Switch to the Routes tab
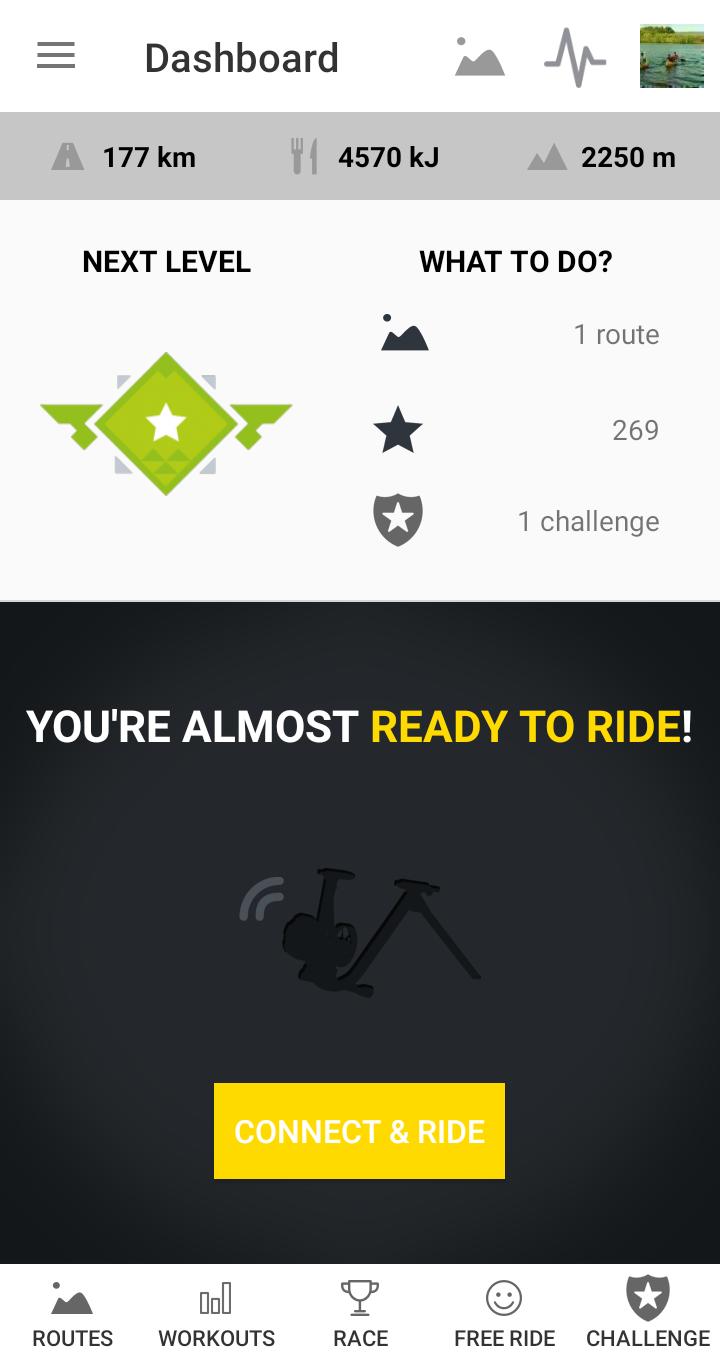This screenshot has height=1361, width=720. 72,1314
